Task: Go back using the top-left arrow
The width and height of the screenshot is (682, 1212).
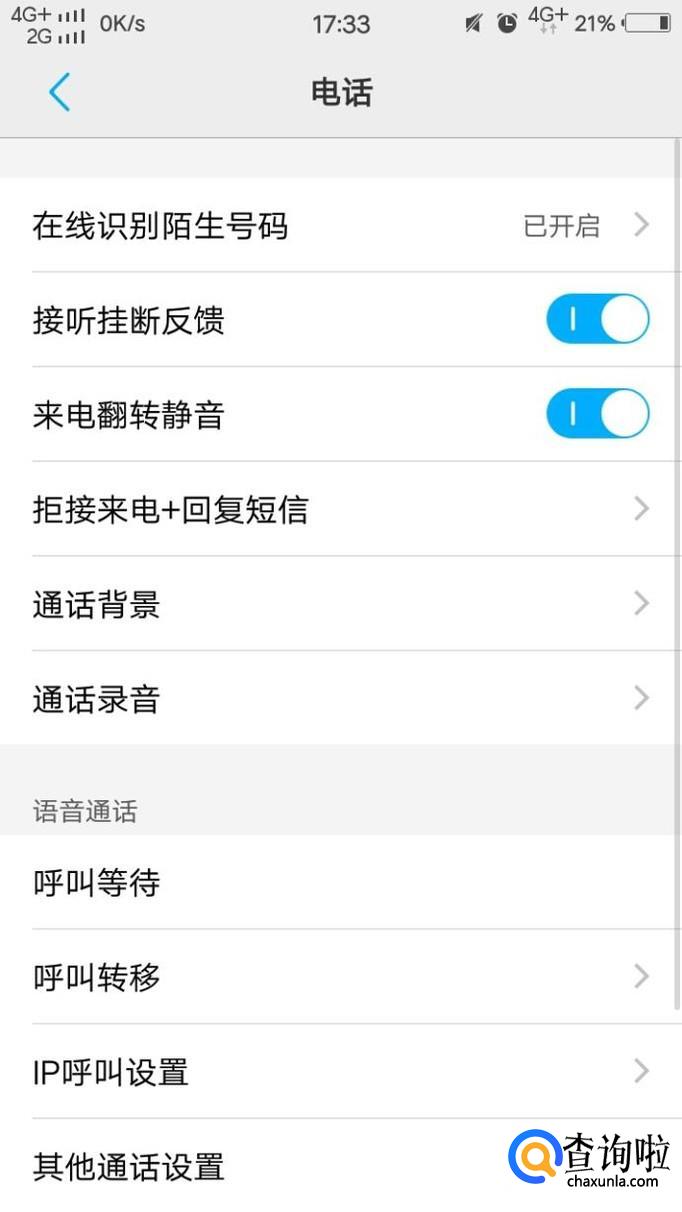Action: click(x=60, y=93)
